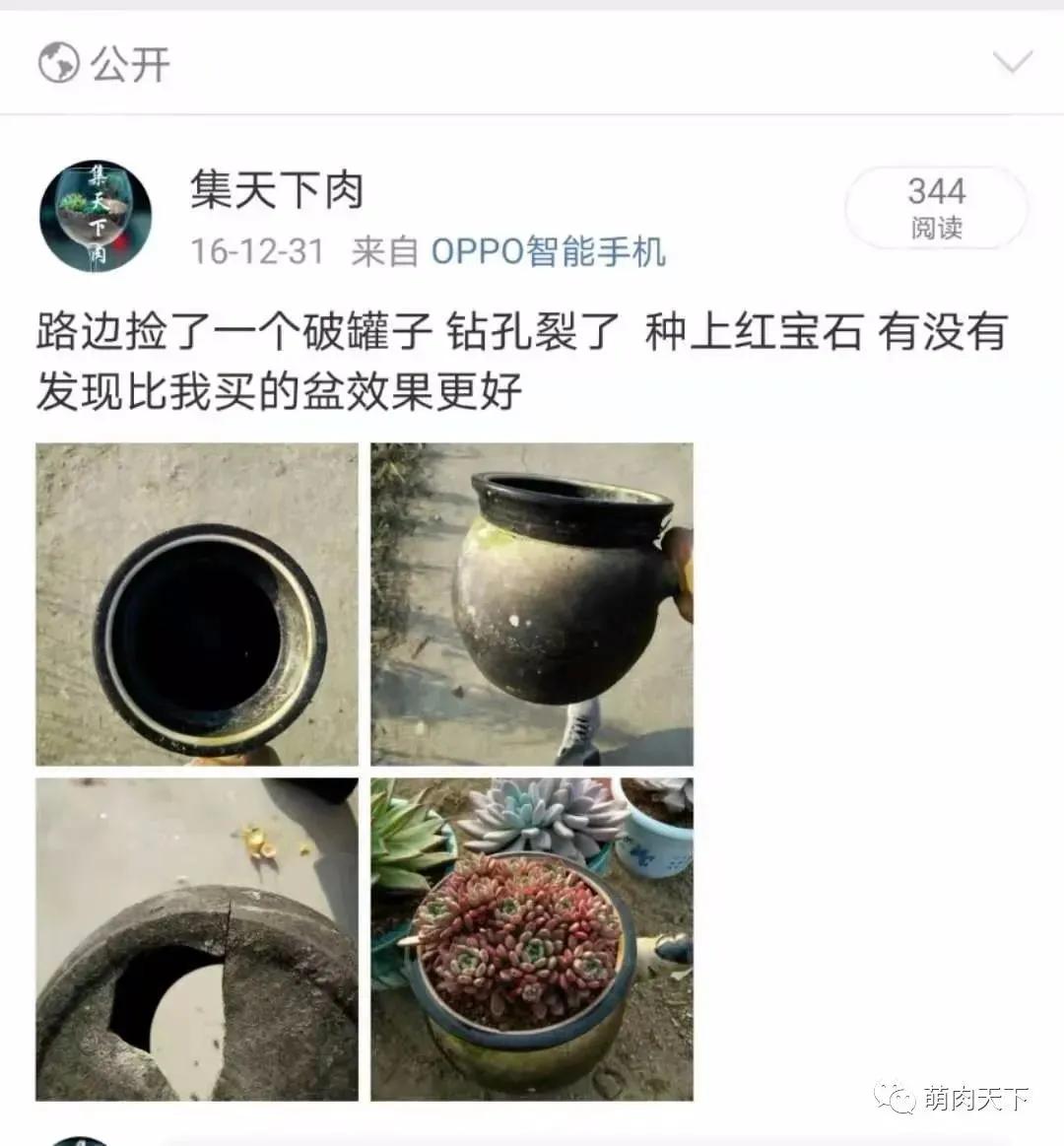This screenshot has height=1146, width=1064.
Task: Open the username 集天下肉
Action: pyautogui.click(x=277, y=190)
